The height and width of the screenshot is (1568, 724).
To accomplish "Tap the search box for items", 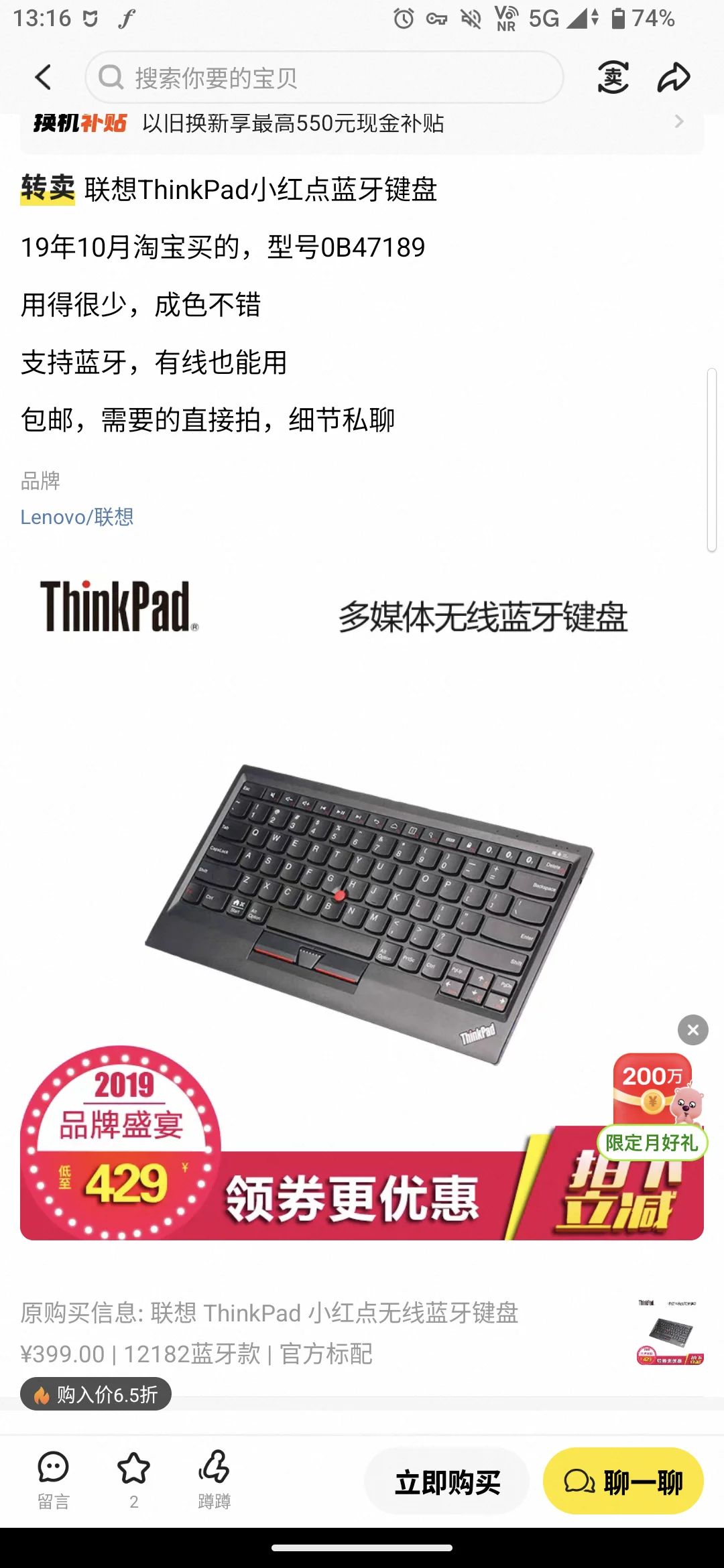I will click(324, 78).
